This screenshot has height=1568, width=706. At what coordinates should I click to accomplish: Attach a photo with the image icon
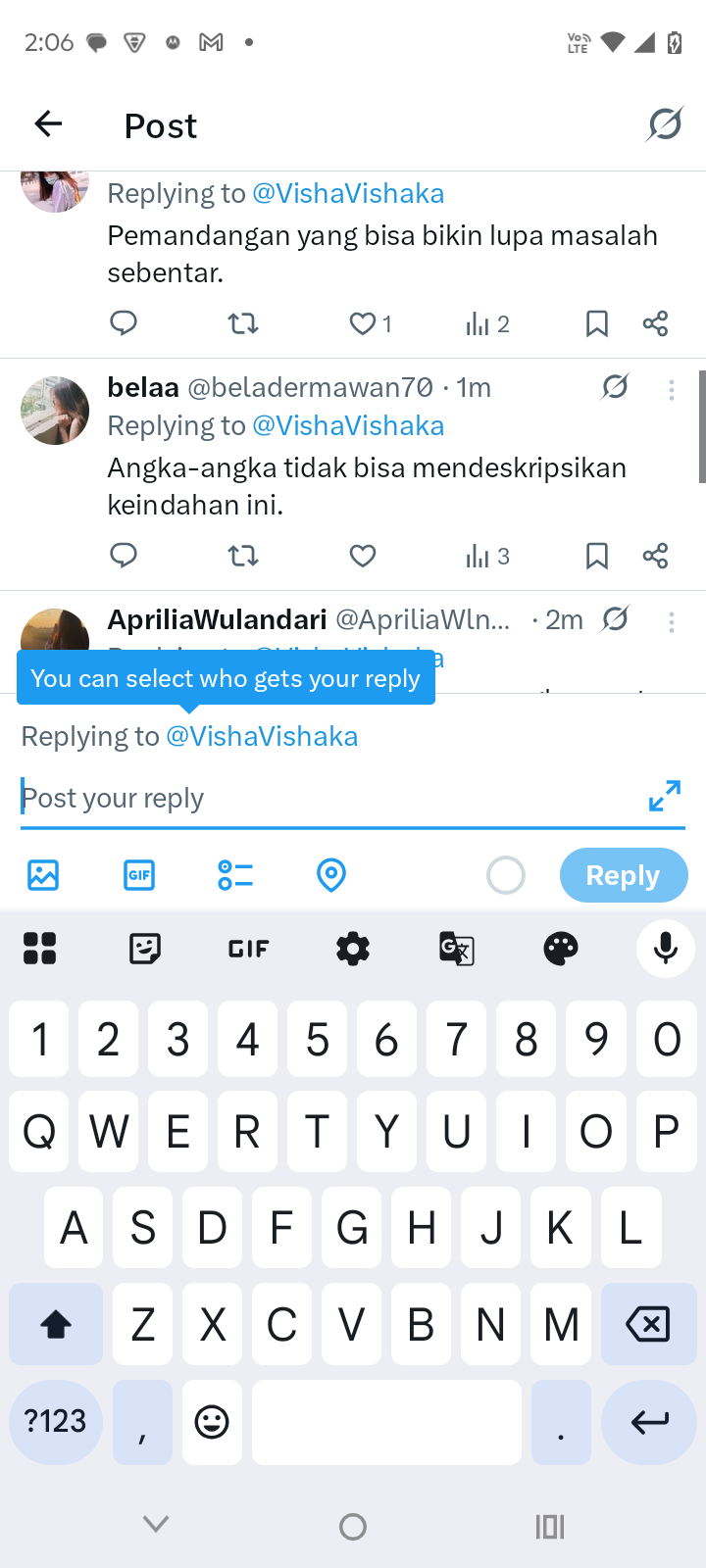pos(43,874)
